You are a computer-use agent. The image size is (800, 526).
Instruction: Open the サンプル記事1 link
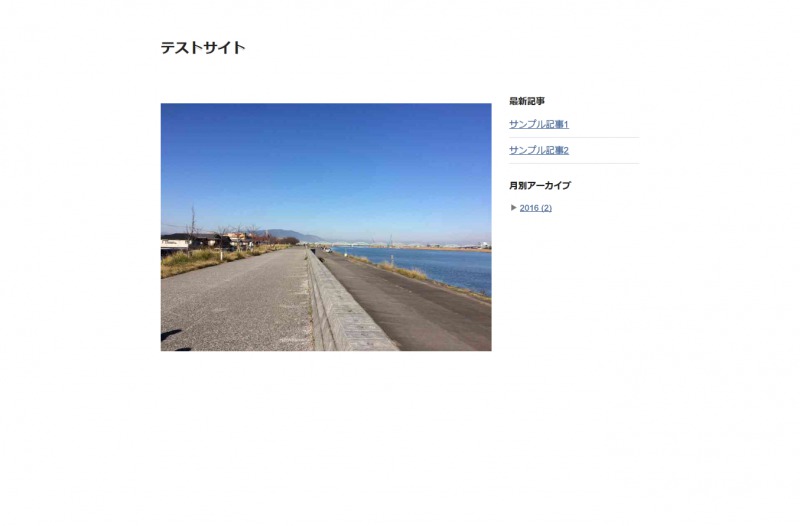pyautogui.click(x=538, y=124)
